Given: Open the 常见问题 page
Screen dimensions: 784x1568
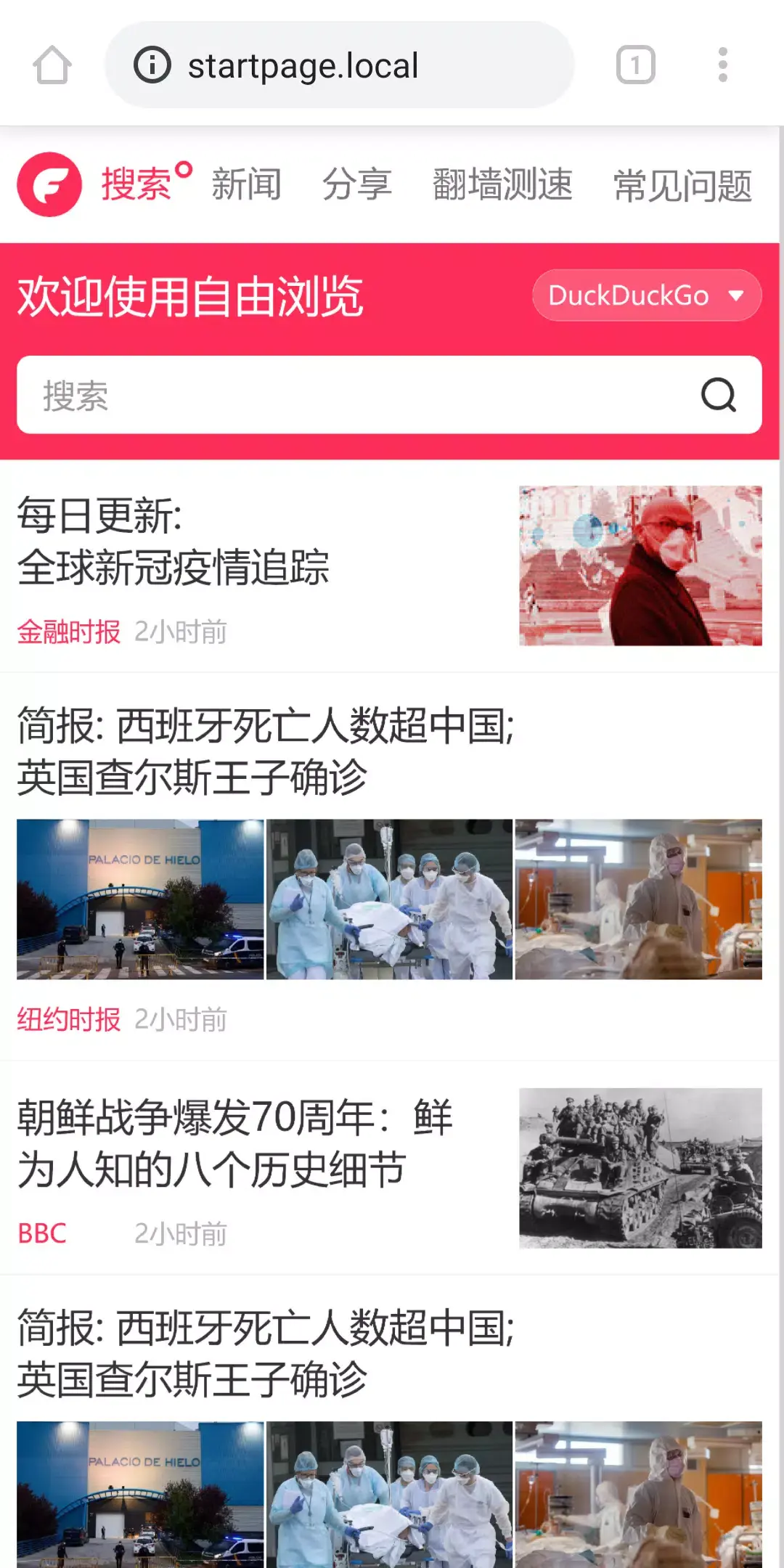Looking at the screenshot, I should click(683, 183).
